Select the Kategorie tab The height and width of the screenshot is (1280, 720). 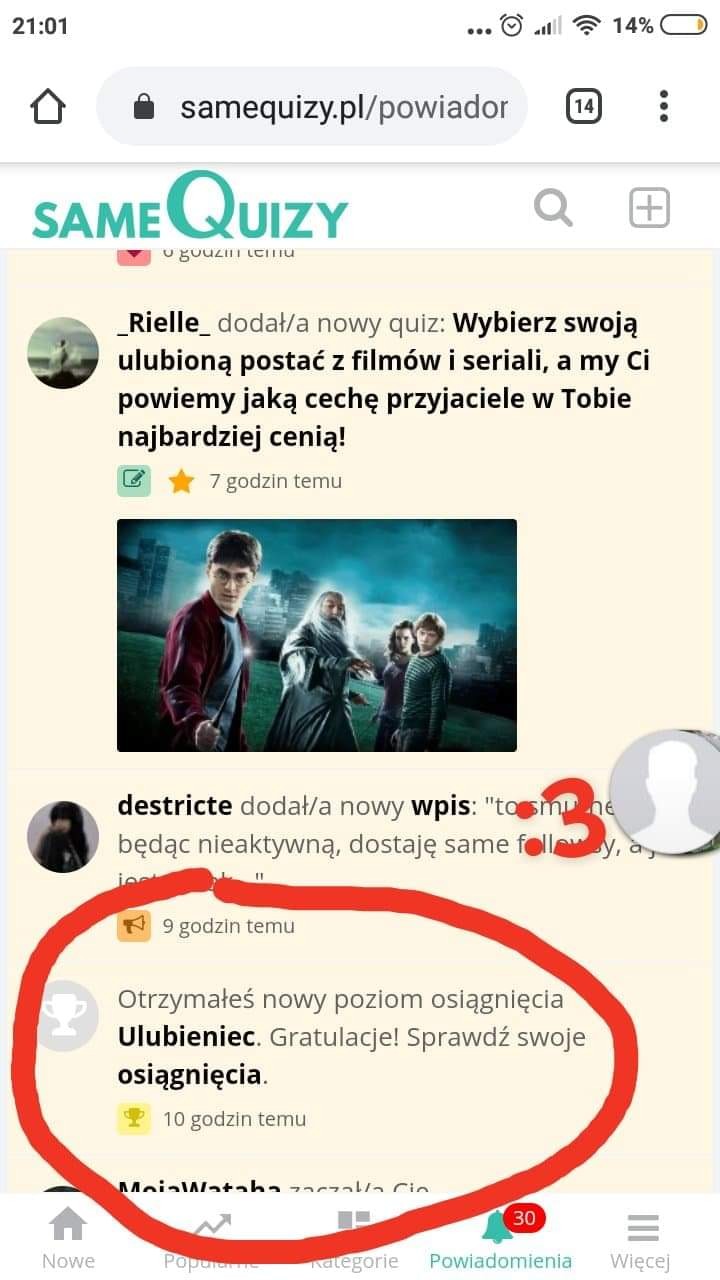coord(354,1238)
